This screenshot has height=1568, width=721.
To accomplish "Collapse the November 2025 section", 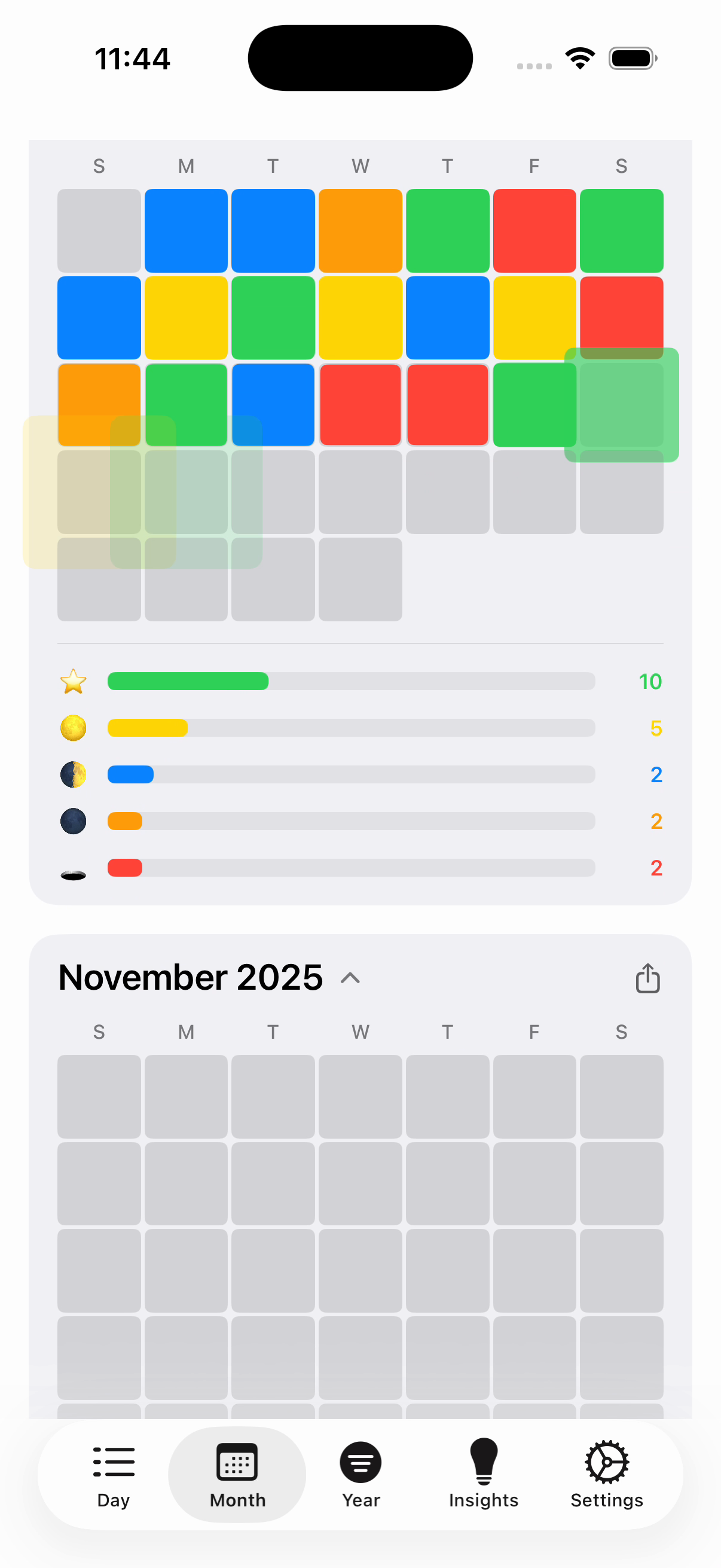I will [350, 978].
